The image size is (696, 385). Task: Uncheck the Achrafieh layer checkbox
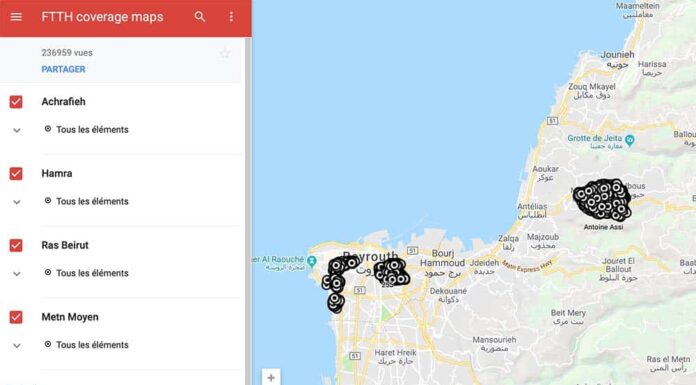16,102
